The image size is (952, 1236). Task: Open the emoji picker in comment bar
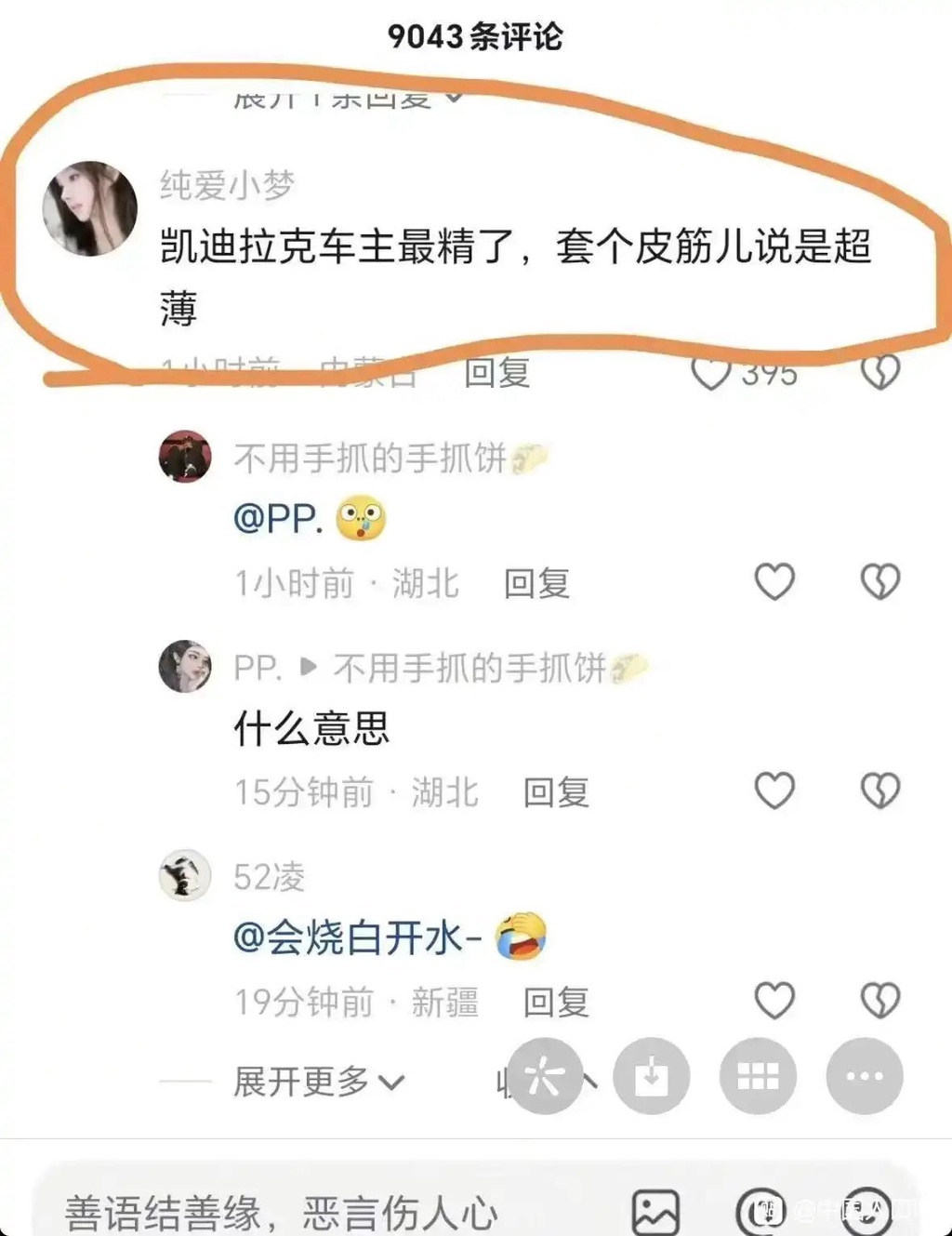click(x=866, y=1212)
